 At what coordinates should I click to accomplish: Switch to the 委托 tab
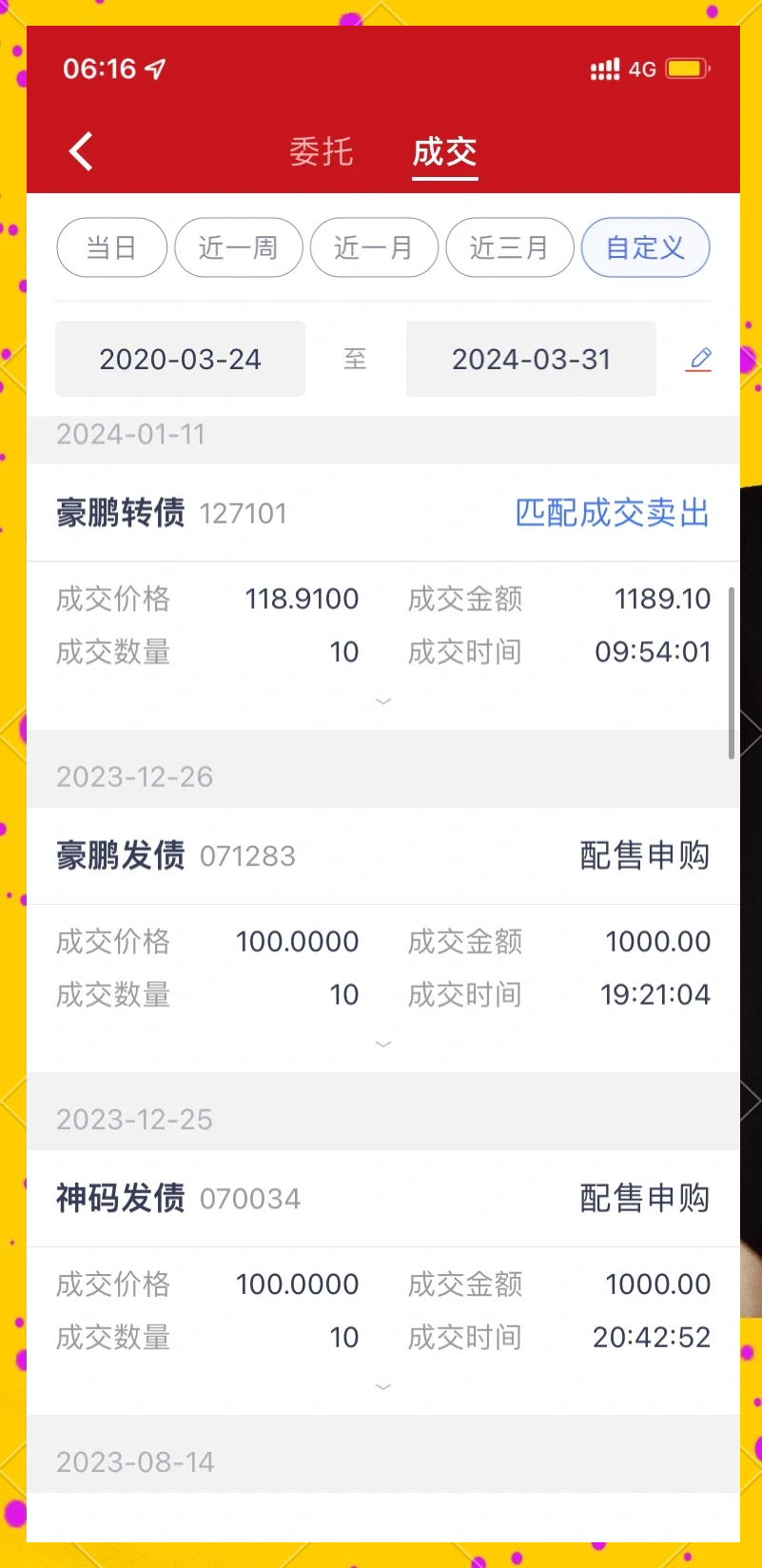point(322,152)
